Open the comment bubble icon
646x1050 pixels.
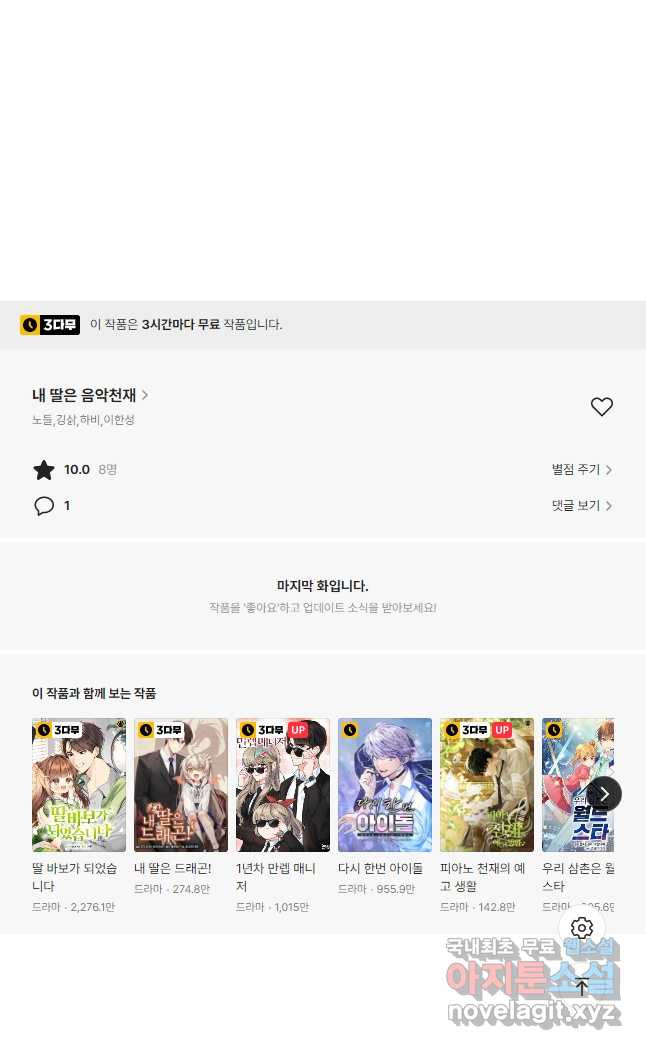tap(44, 506)
